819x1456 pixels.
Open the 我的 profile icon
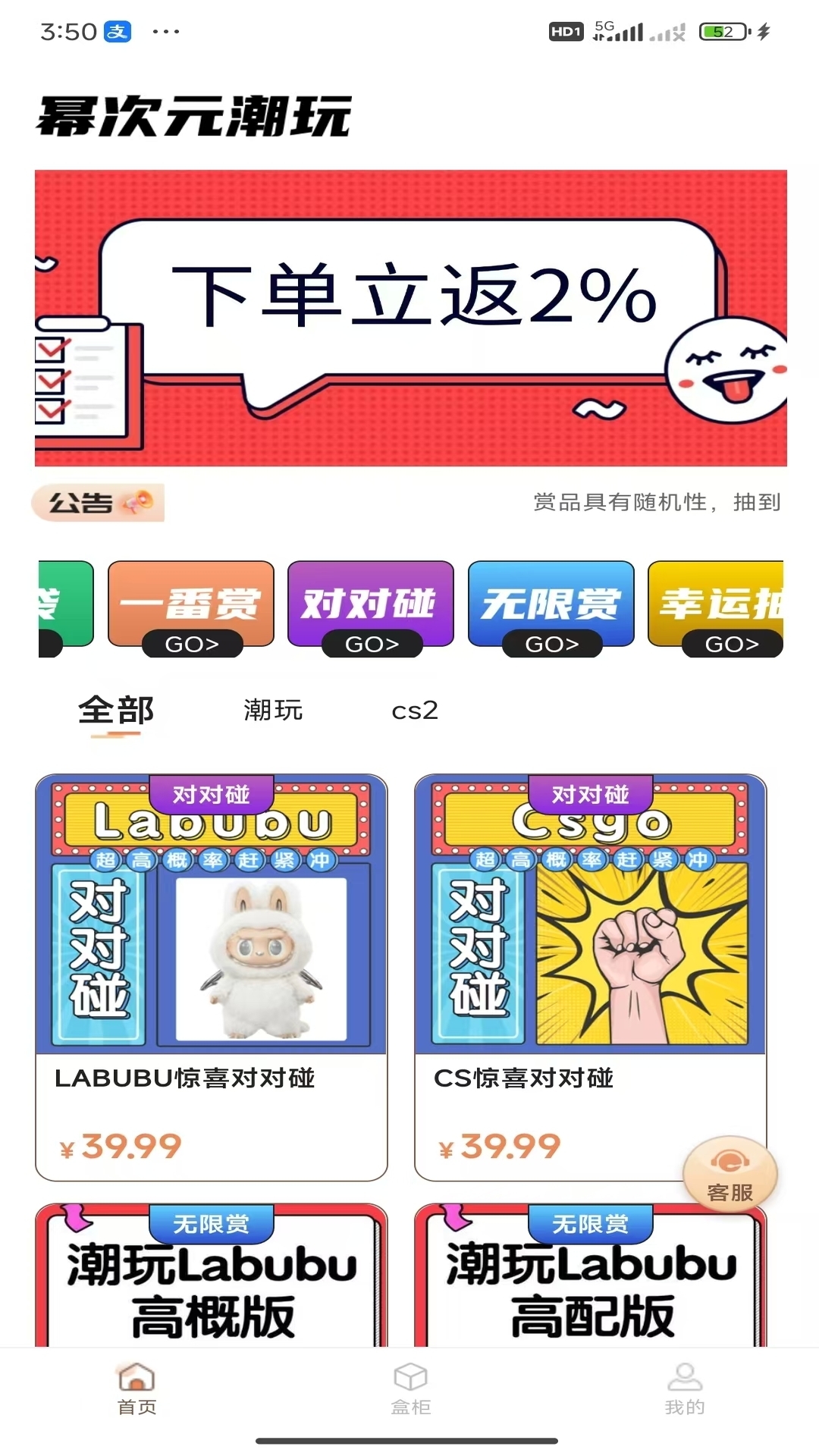point(682,1379)
